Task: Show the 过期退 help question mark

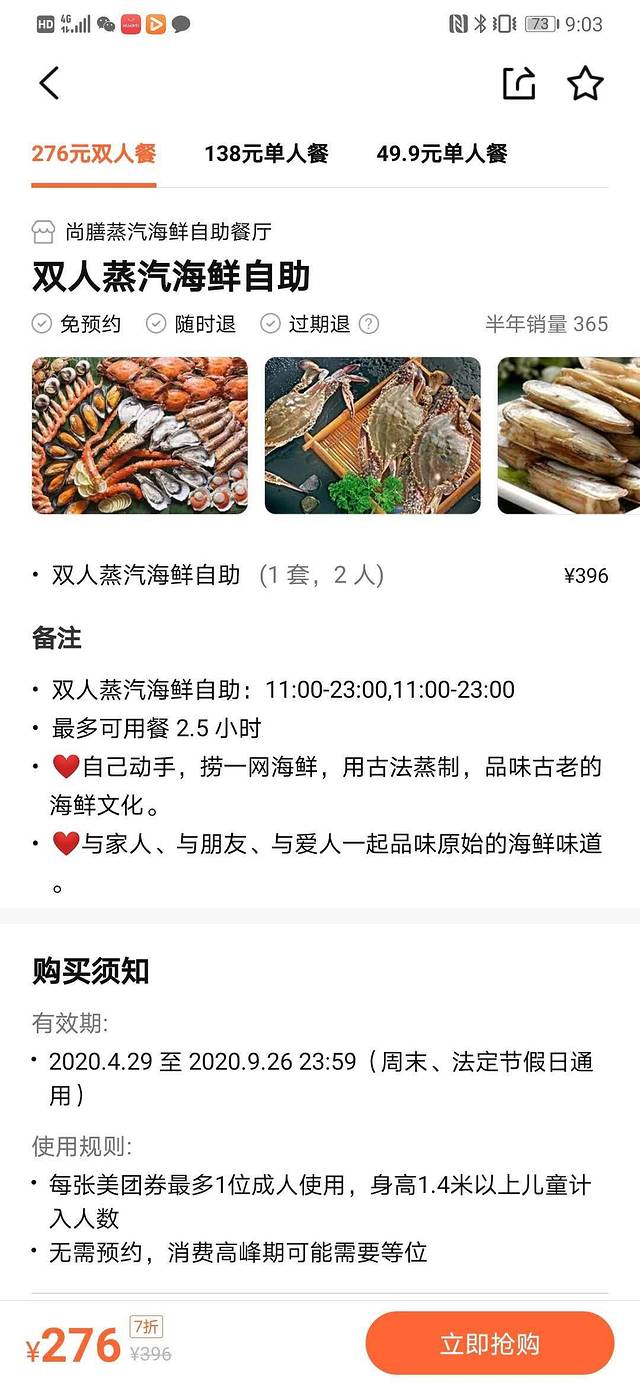Action: point(369,324)
